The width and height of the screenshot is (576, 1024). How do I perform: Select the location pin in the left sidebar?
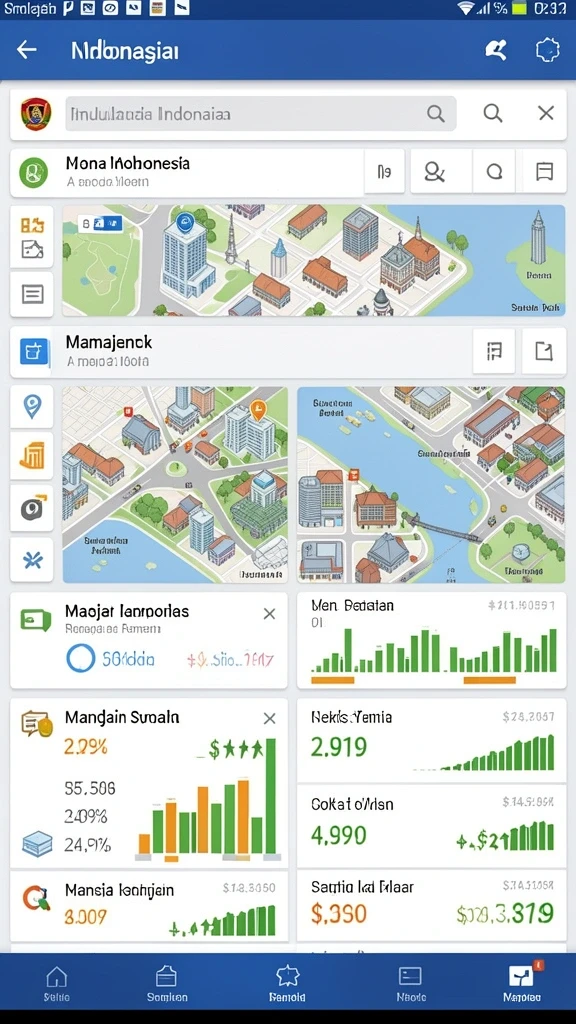[x=32, y=407]
